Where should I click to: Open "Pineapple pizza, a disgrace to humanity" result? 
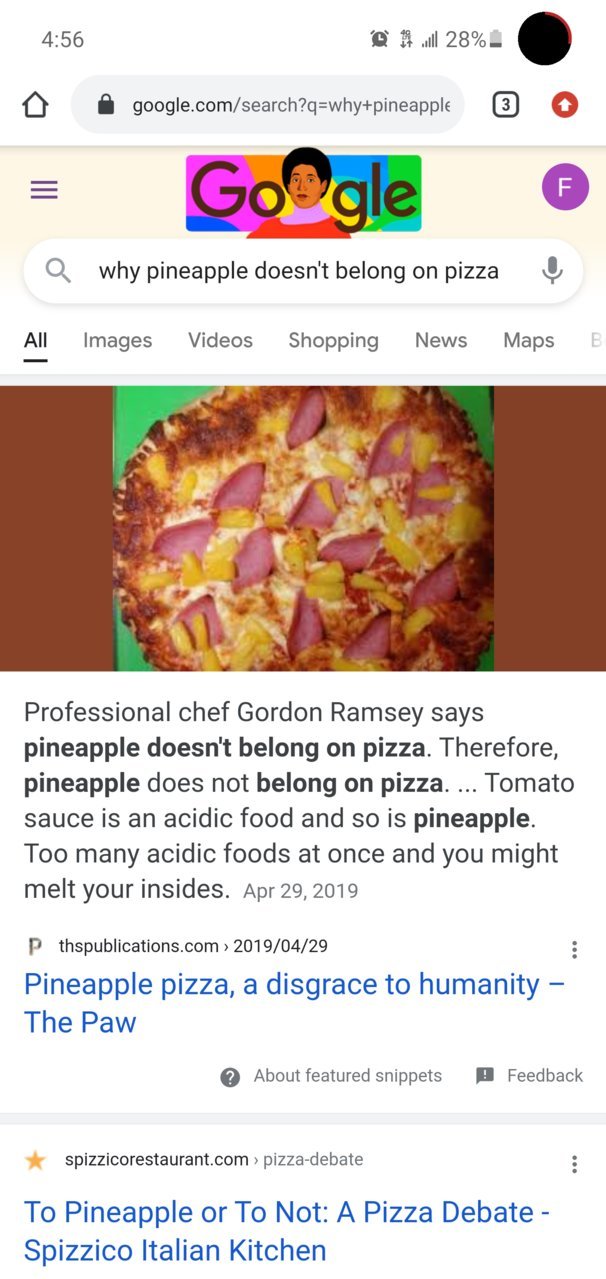coord(294,1003)
